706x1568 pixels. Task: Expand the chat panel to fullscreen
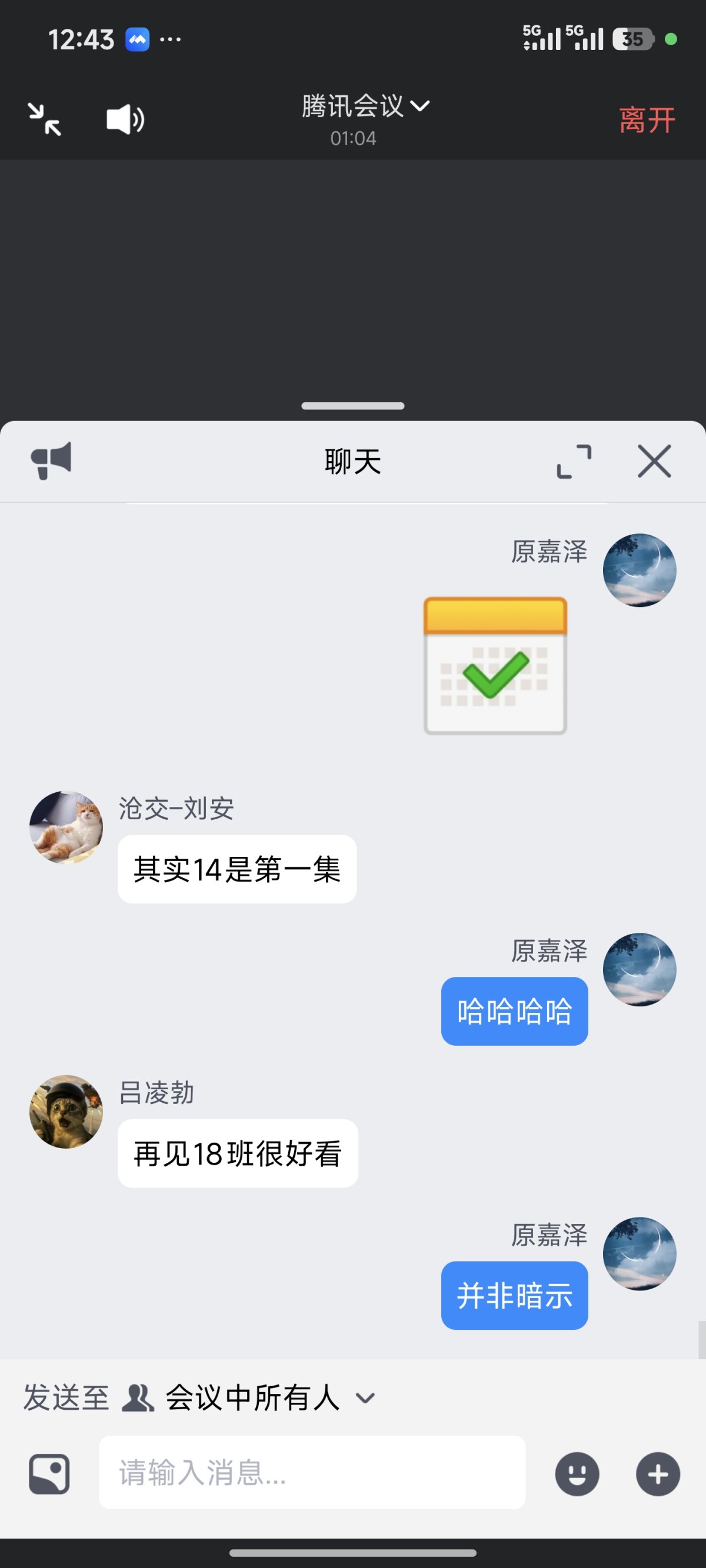click(573, 461)
